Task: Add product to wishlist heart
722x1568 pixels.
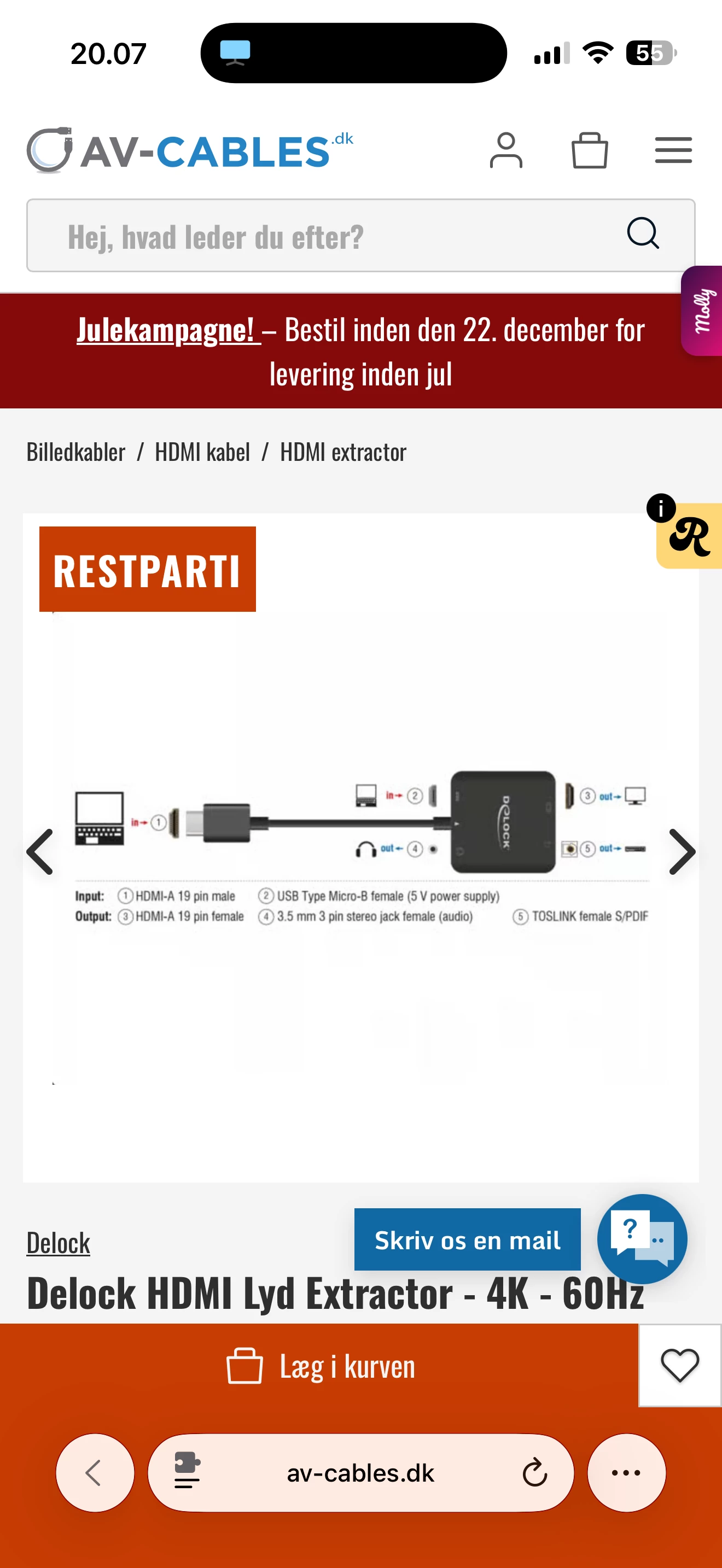Action: click(x=679, y=1365)
